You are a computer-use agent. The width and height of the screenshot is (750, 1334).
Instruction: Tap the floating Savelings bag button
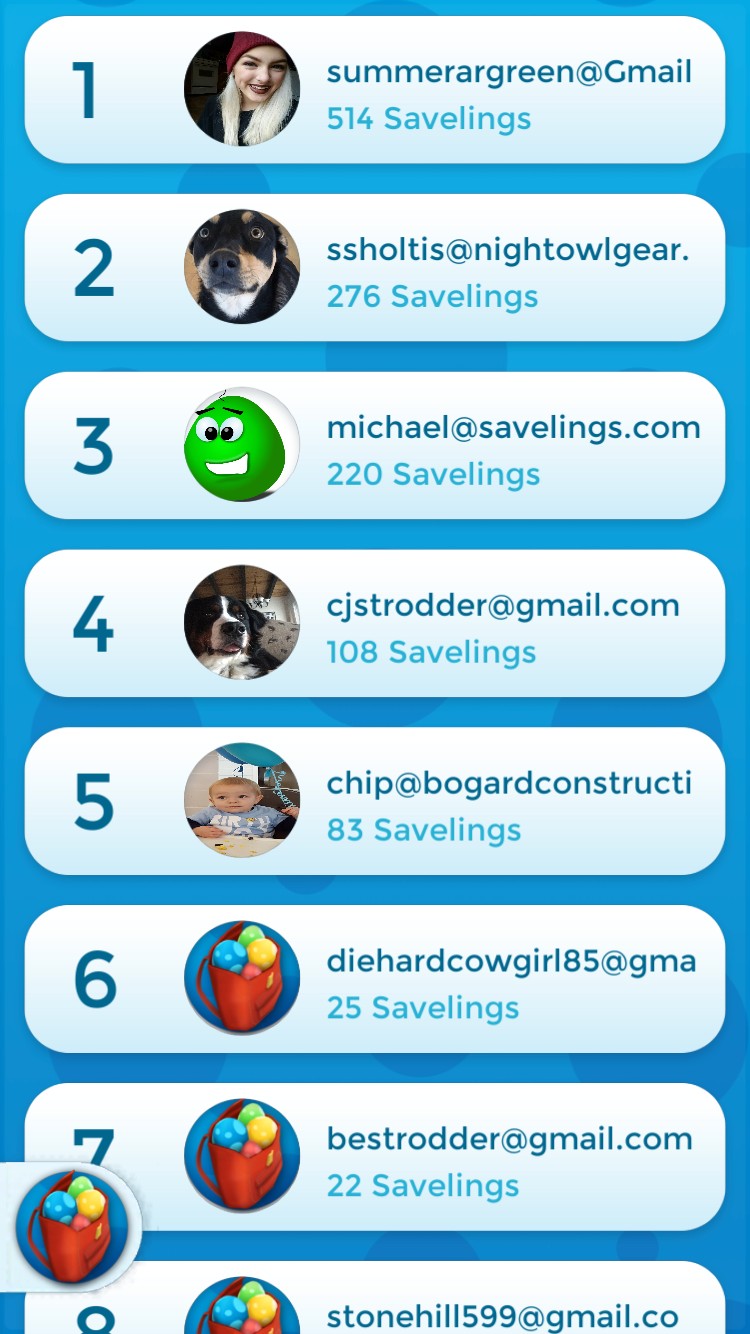tap(72, 1228)
